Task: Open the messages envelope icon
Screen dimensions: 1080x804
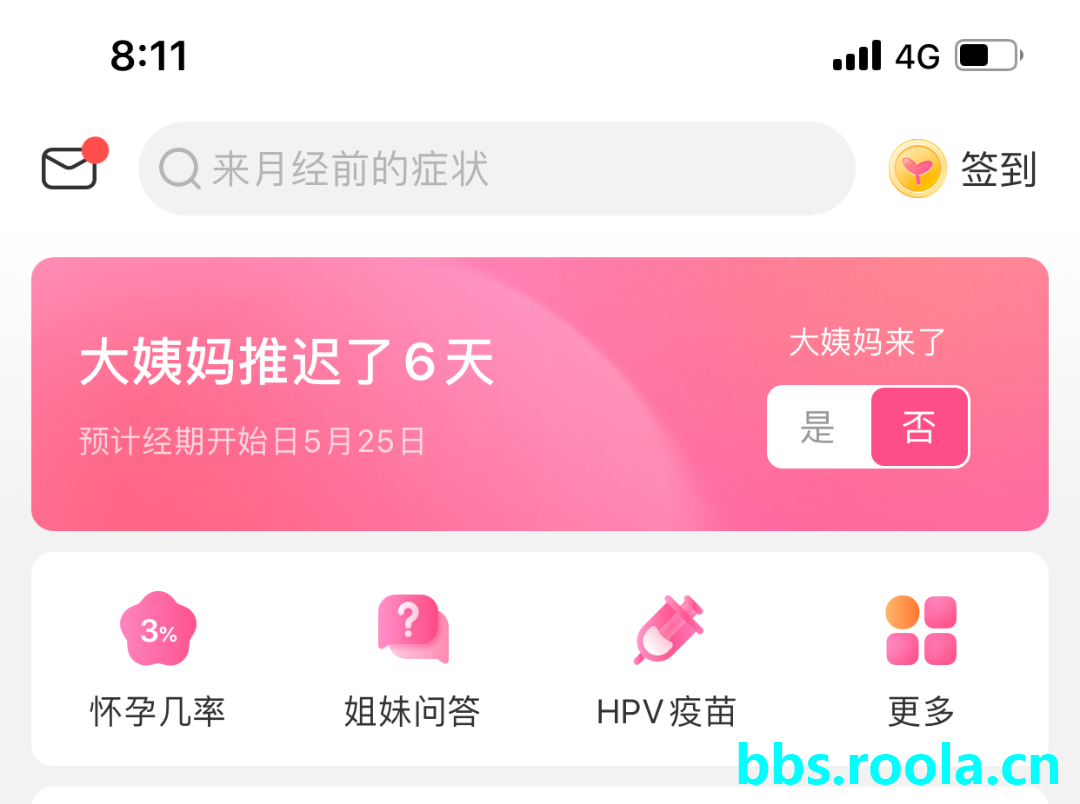Action: coord(70,168)
